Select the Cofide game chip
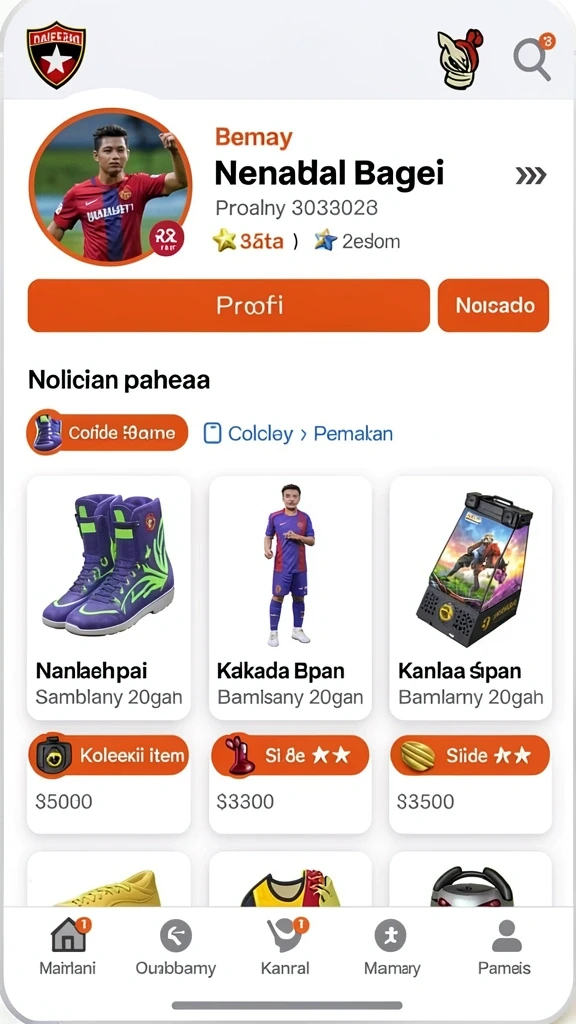The image size is (576, 1024). pyautogui.click(x=107, y=432)
